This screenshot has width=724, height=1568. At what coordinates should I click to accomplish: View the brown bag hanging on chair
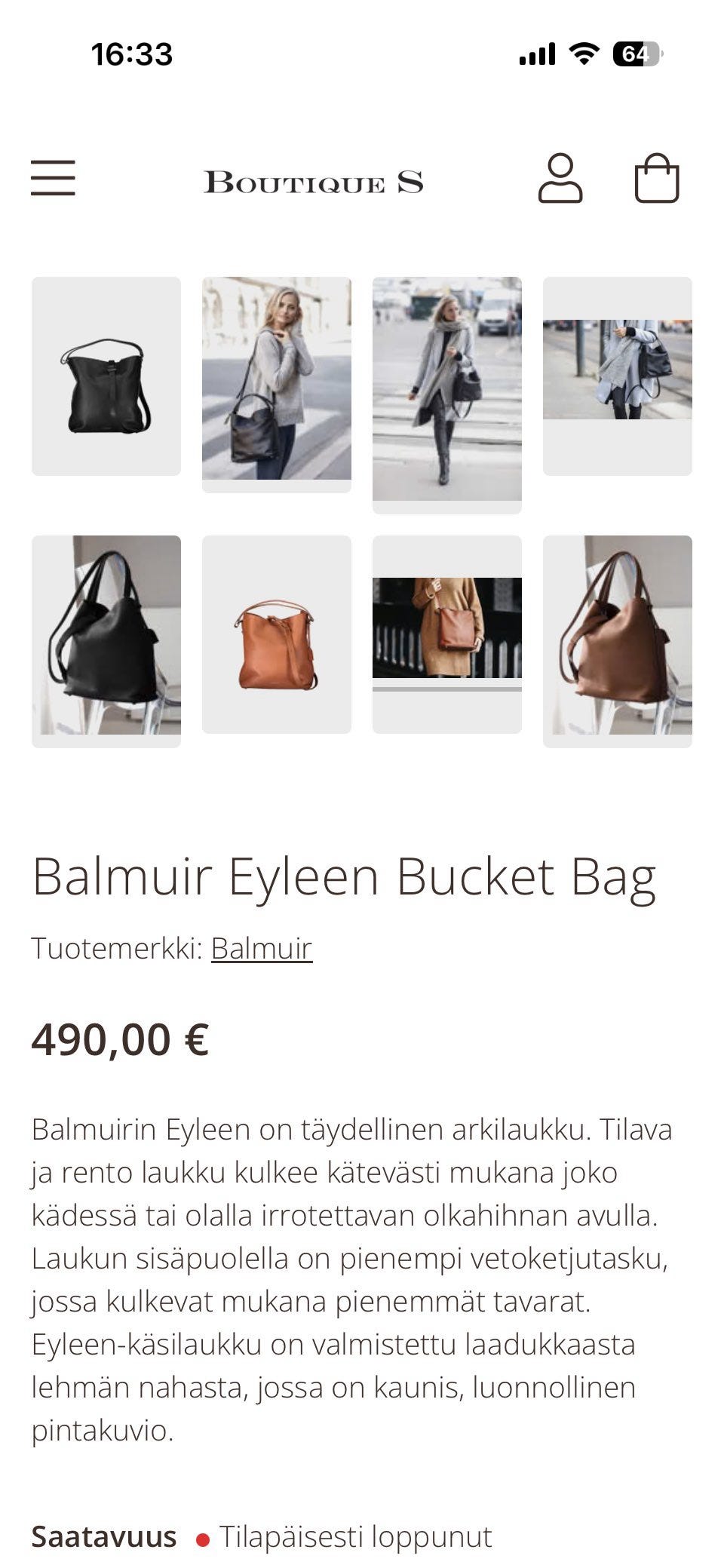(x=618, y=641)
